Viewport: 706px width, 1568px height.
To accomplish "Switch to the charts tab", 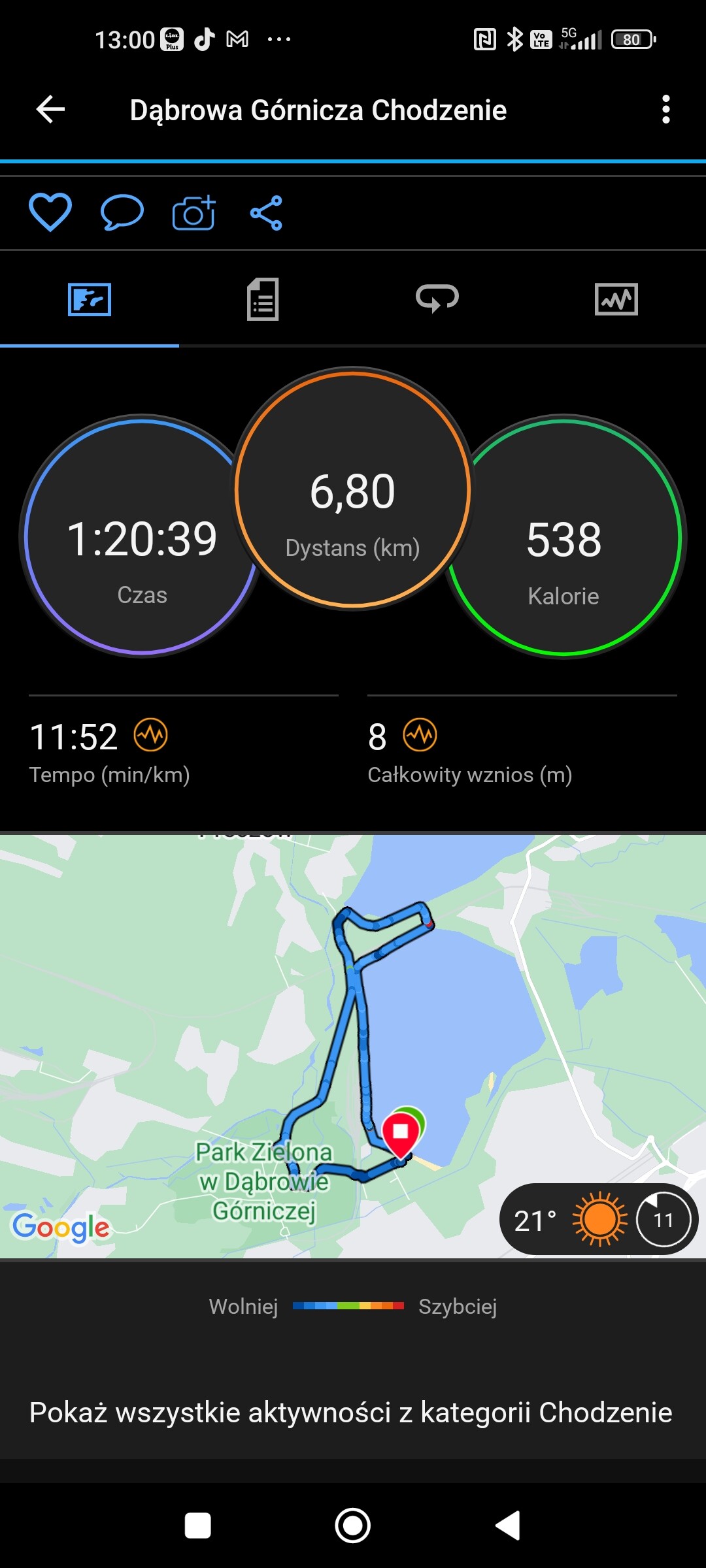I will point(616,299).
